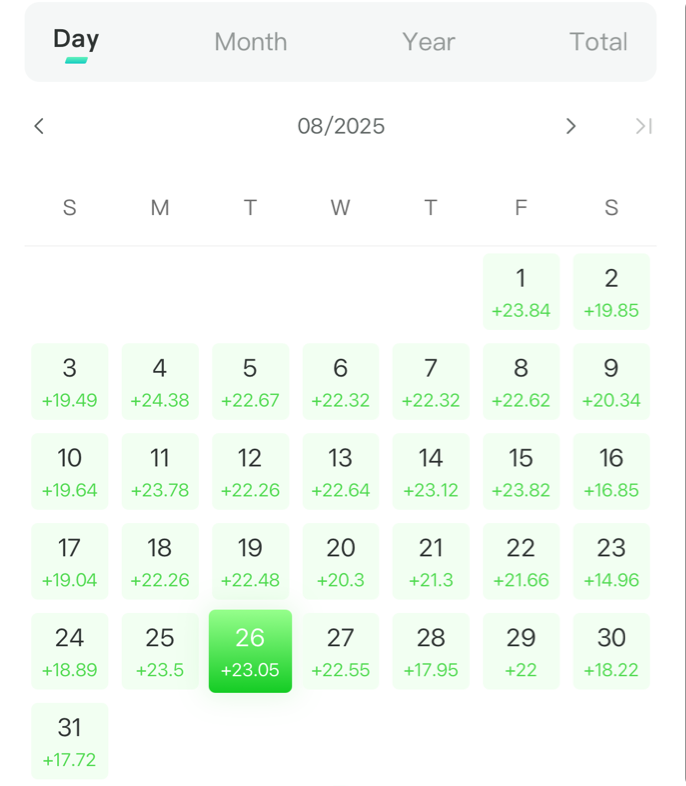This screenshot has width=686, height=786.
Task: Select day 10 with +19.64
Action: pos(70,471)
